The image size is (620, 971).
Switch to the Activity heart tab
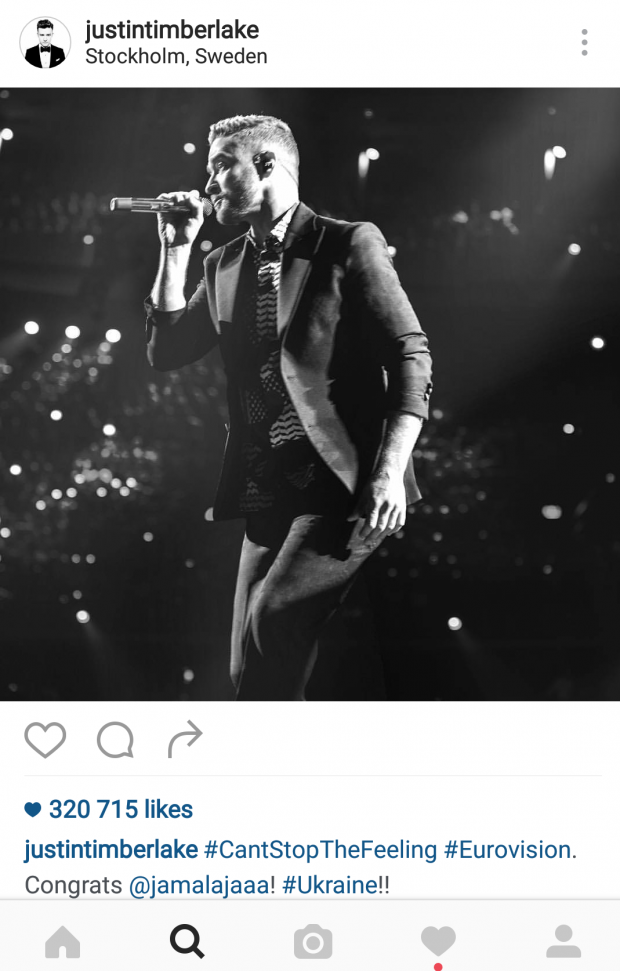(438, 941)
